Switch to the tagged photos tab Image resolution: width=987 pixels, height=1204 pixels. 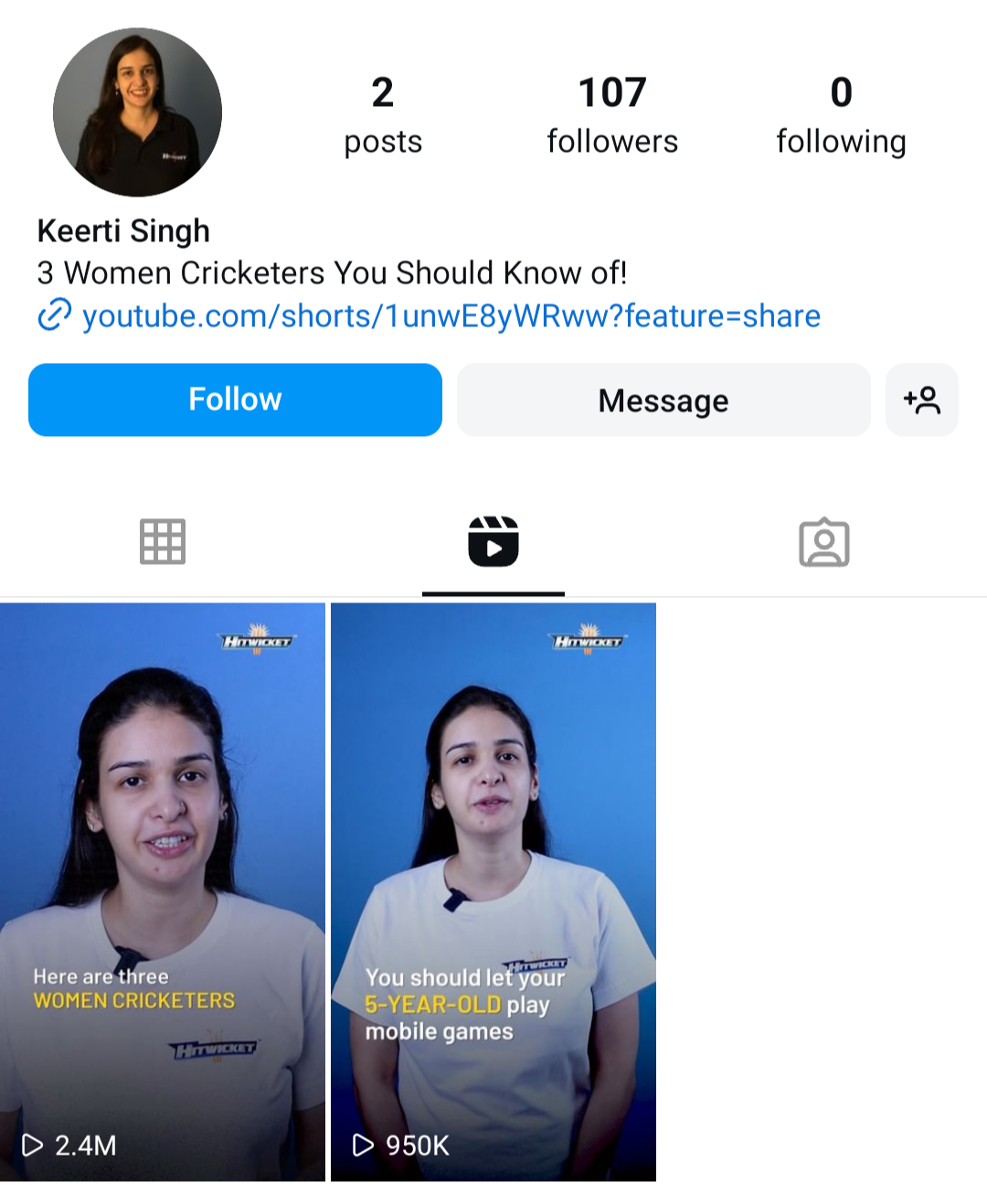(823, 542)
